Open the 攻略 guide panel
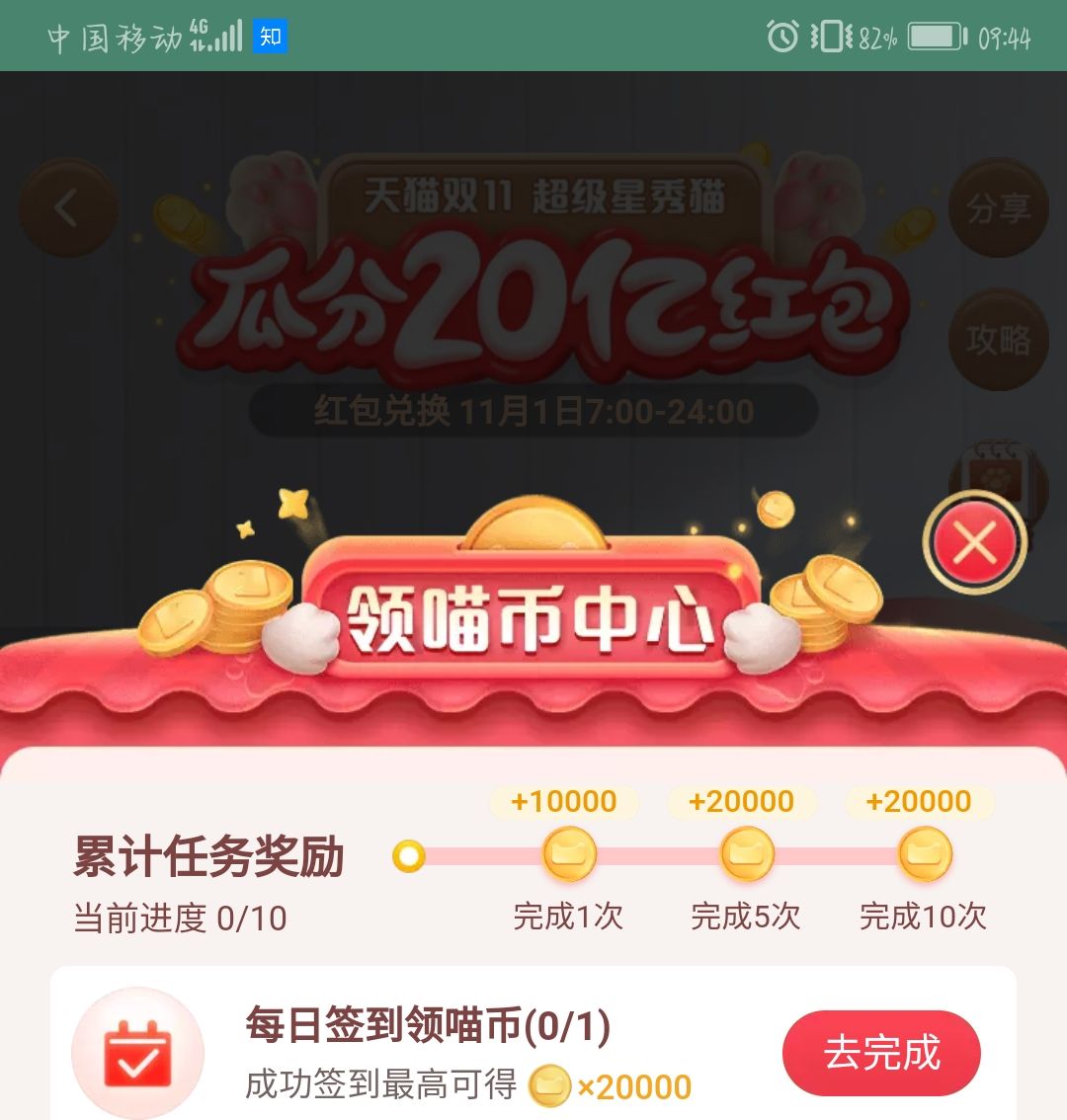This screenshot has width=1067, height=1120. click(x=998, y=341)
